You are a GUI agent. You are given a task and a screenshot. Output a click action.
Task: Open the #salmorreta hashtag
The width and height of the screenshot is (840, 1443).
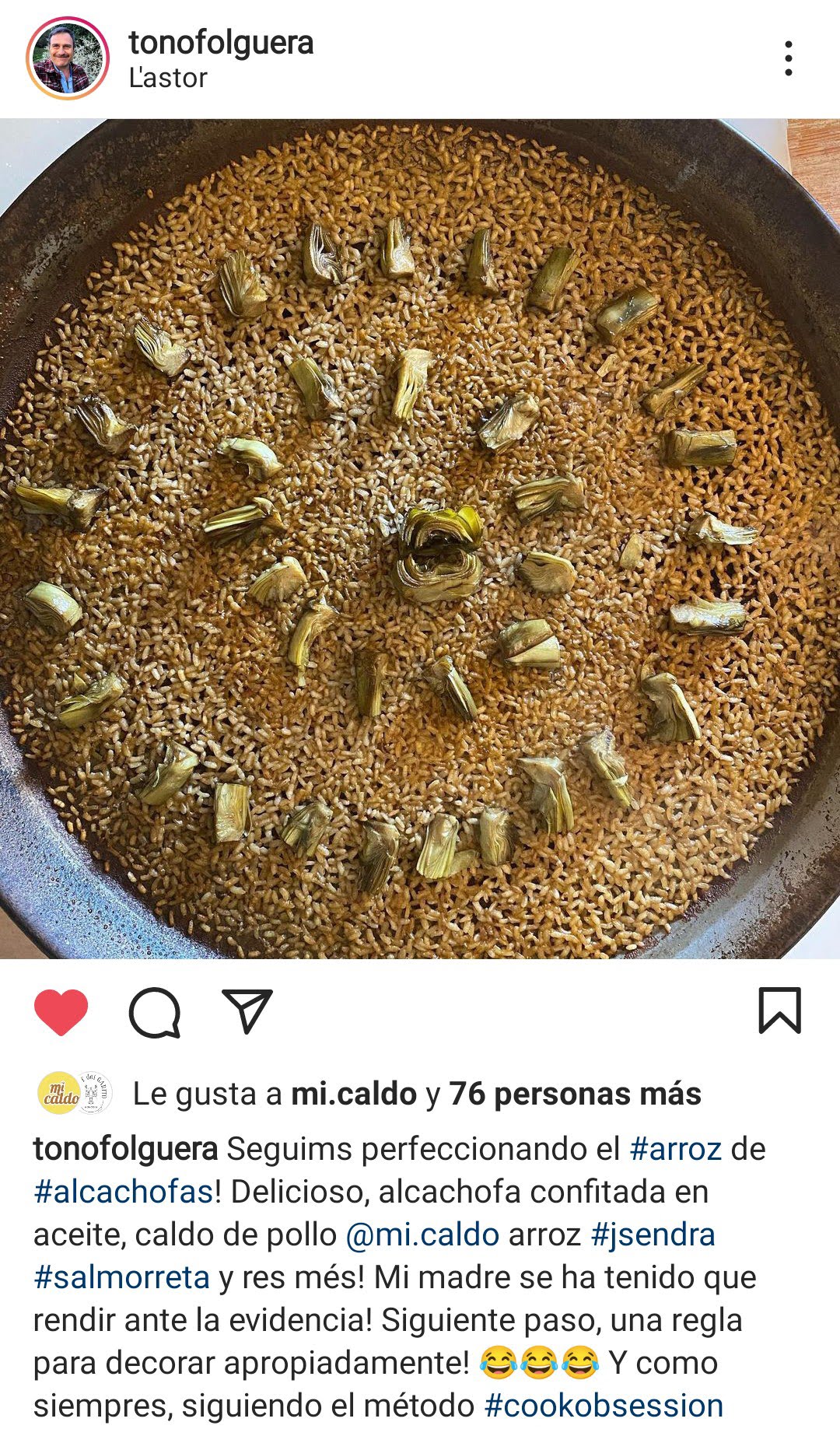tap(121, 1277)
